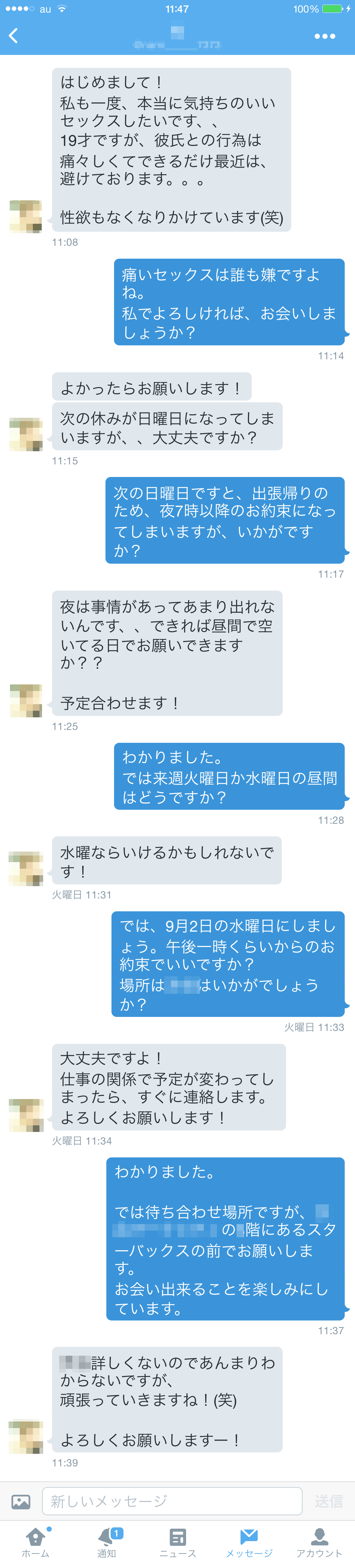
Task: Switch to the ホーム tab
Action: [35, 1543]
